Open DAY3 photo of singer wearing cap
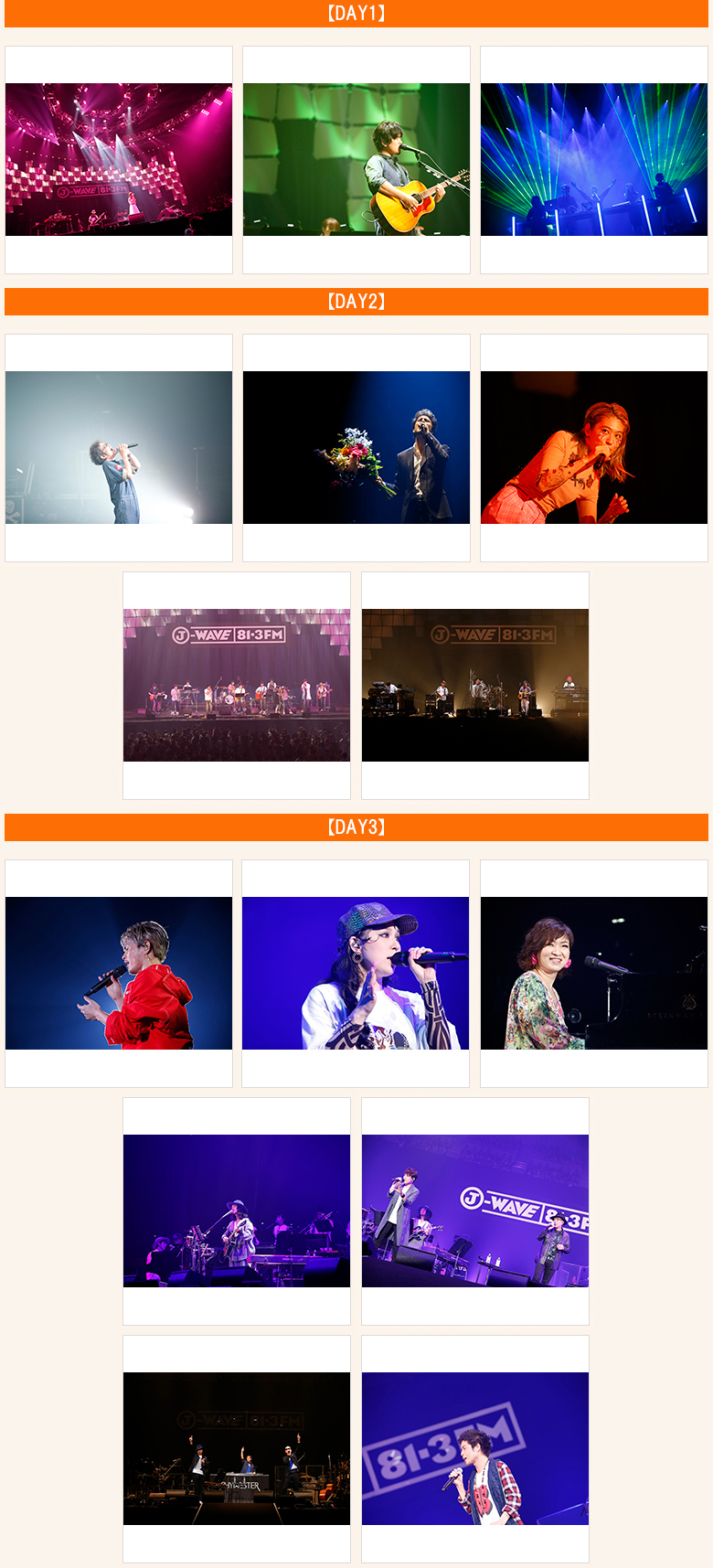Image resolution: width=713 pixels, height=1568 pixels. (x=356, y=973)
